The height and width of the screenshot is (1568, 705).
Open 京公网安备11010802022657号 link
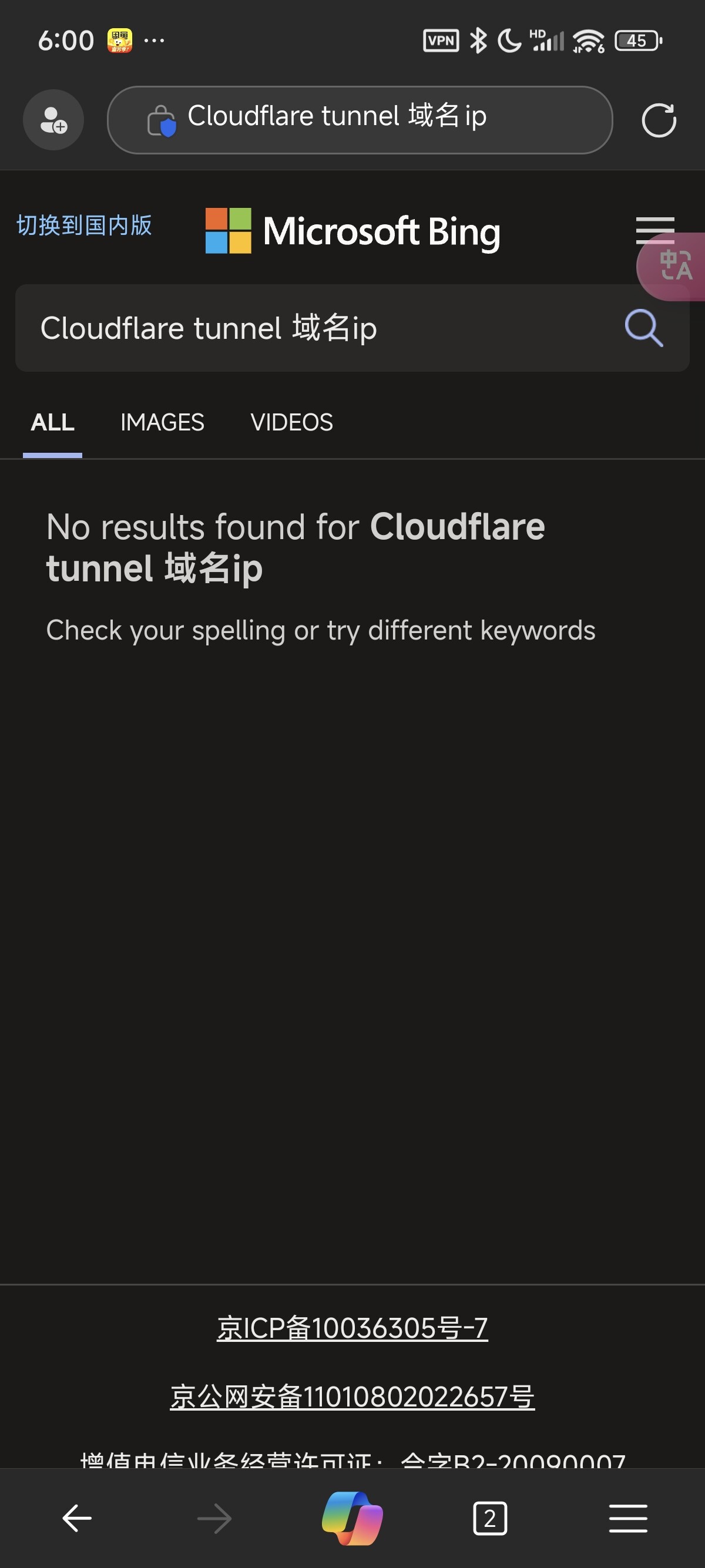[352, 1397]
